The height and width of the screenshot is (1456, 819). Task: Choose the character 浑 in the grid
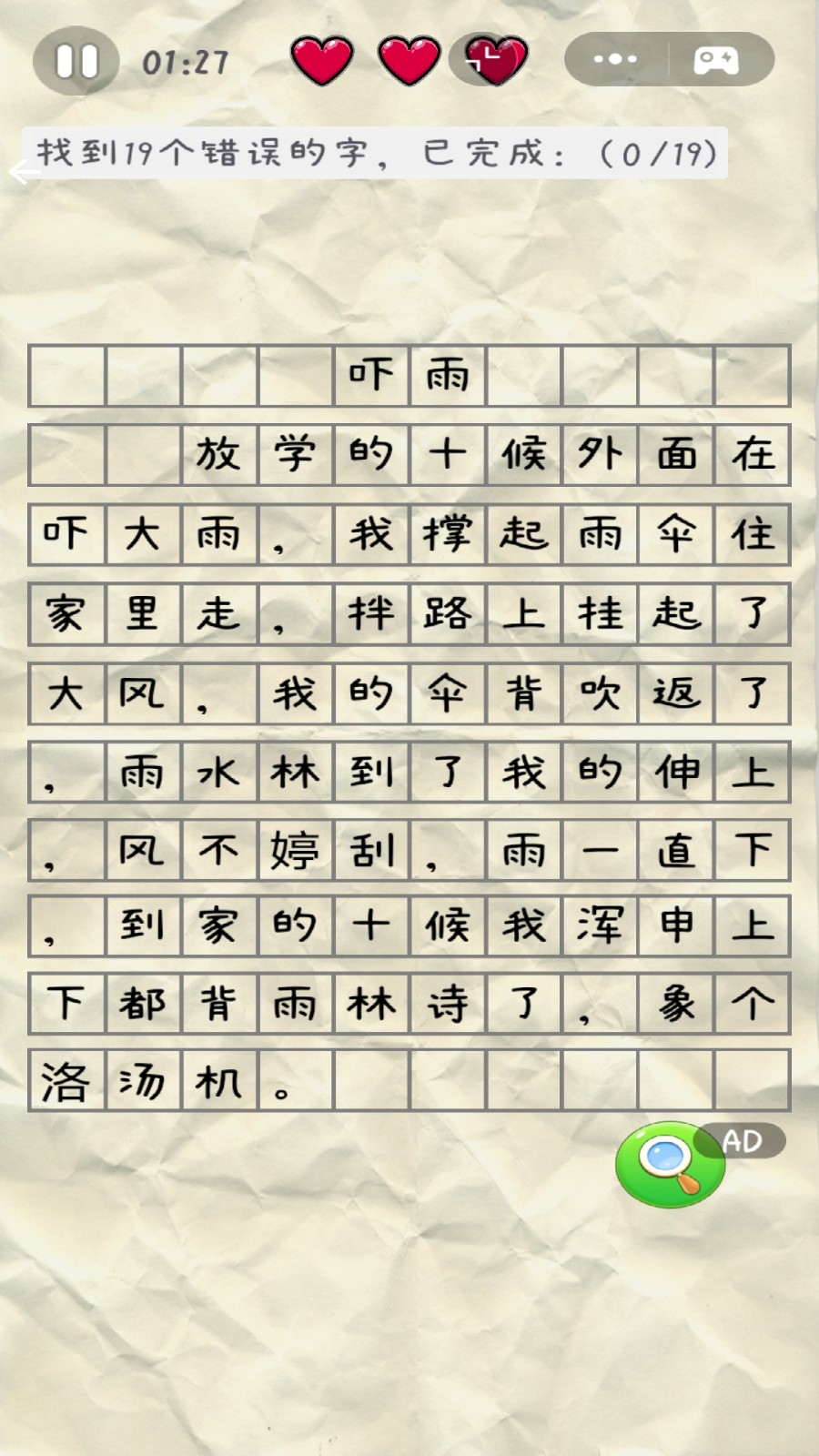600,925
